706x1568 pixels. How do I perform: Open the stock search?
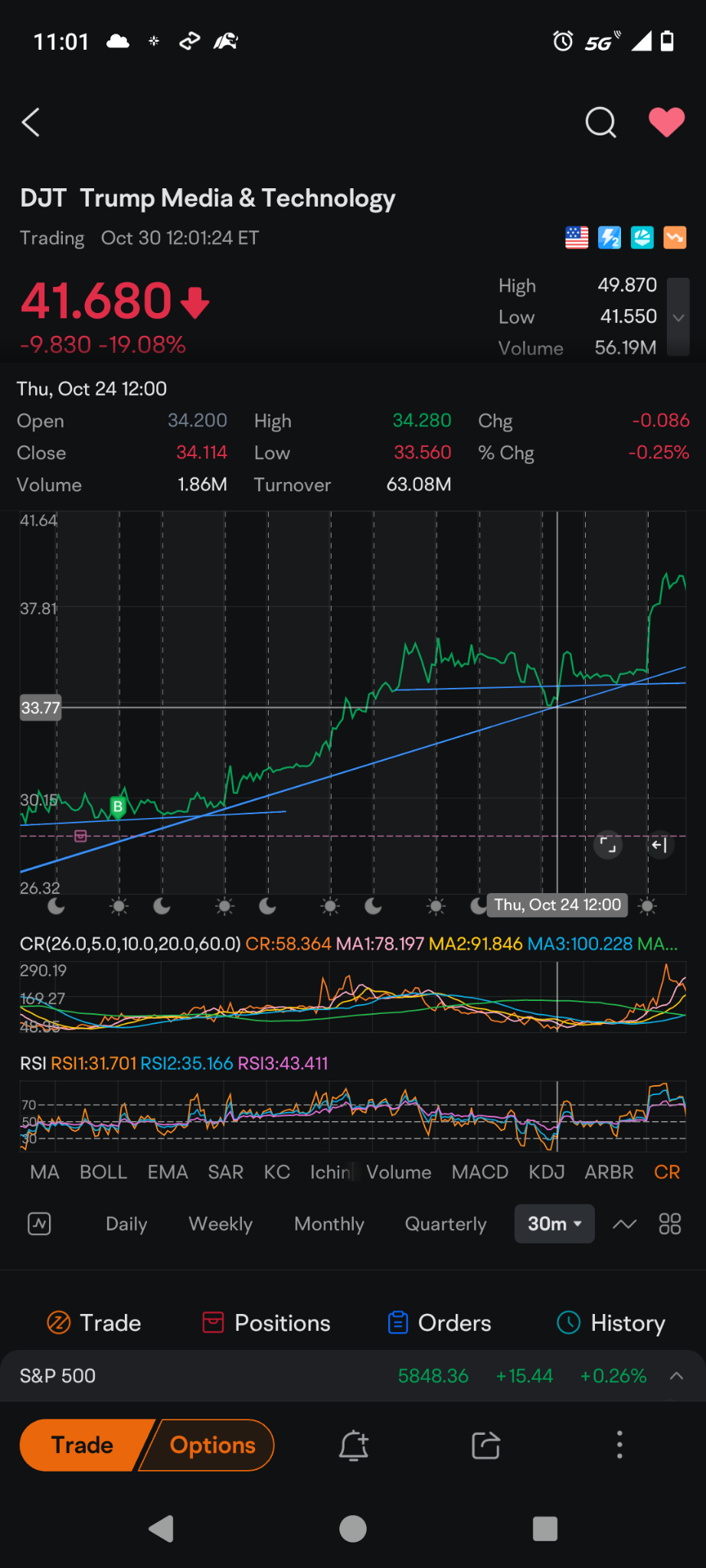[x=600, y=122]
